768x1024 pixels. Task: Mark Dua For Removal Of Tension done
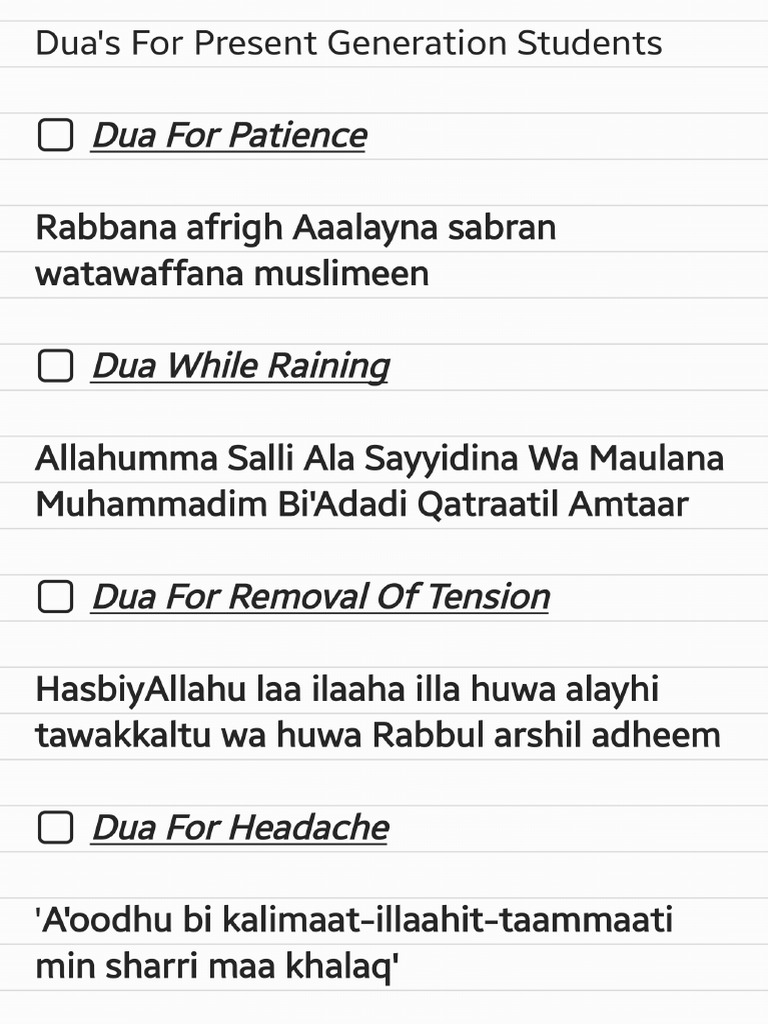pyautogui.click(x=56, y=596)
